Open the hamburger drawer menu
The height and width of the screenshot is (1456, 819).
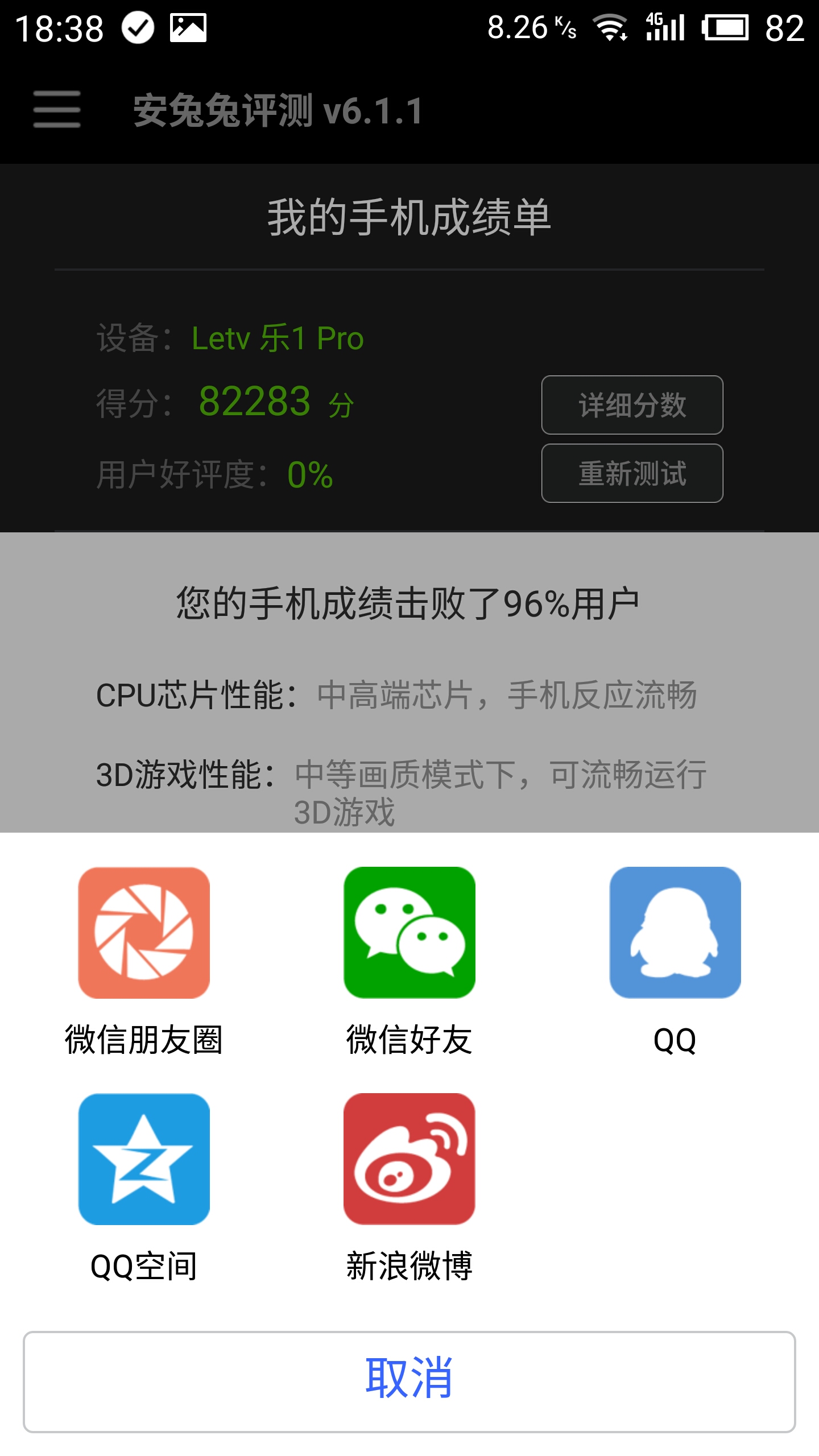click(x=57, y=109)
